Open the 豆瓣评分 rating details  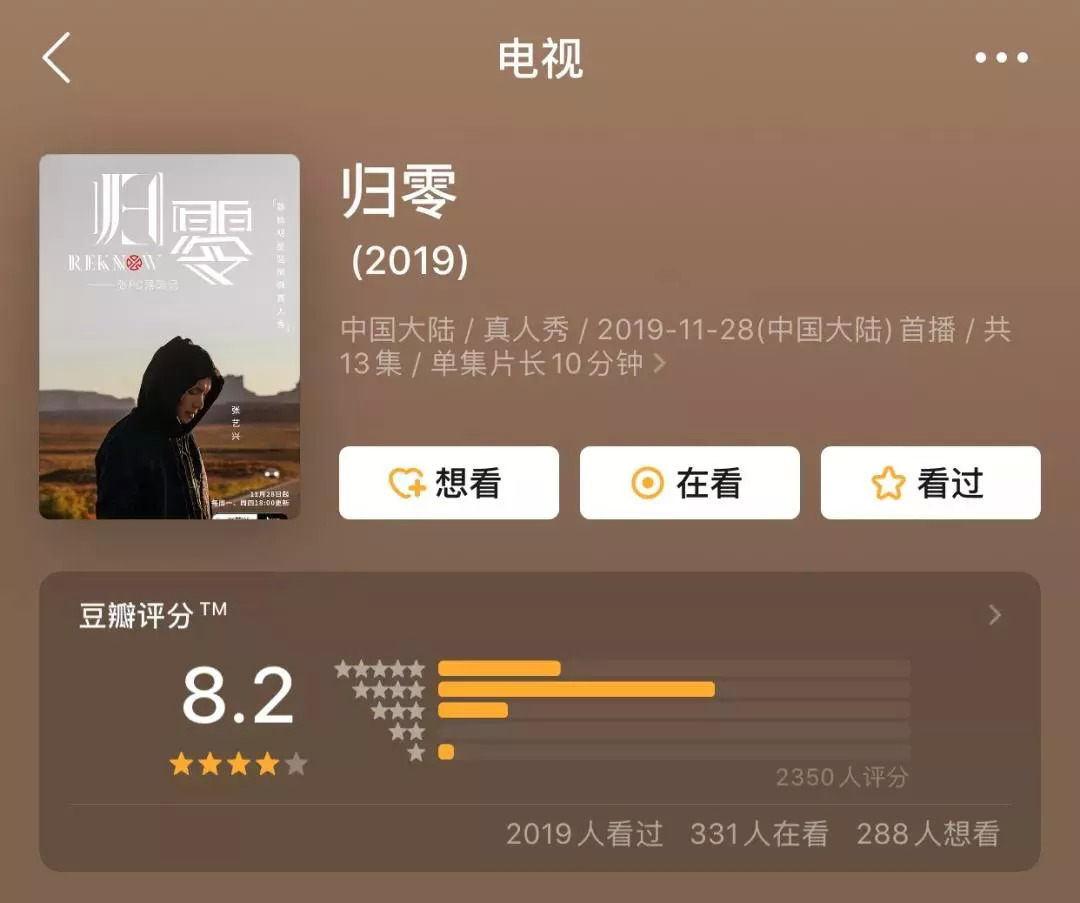pyautogui.click(x=994, y=615)
